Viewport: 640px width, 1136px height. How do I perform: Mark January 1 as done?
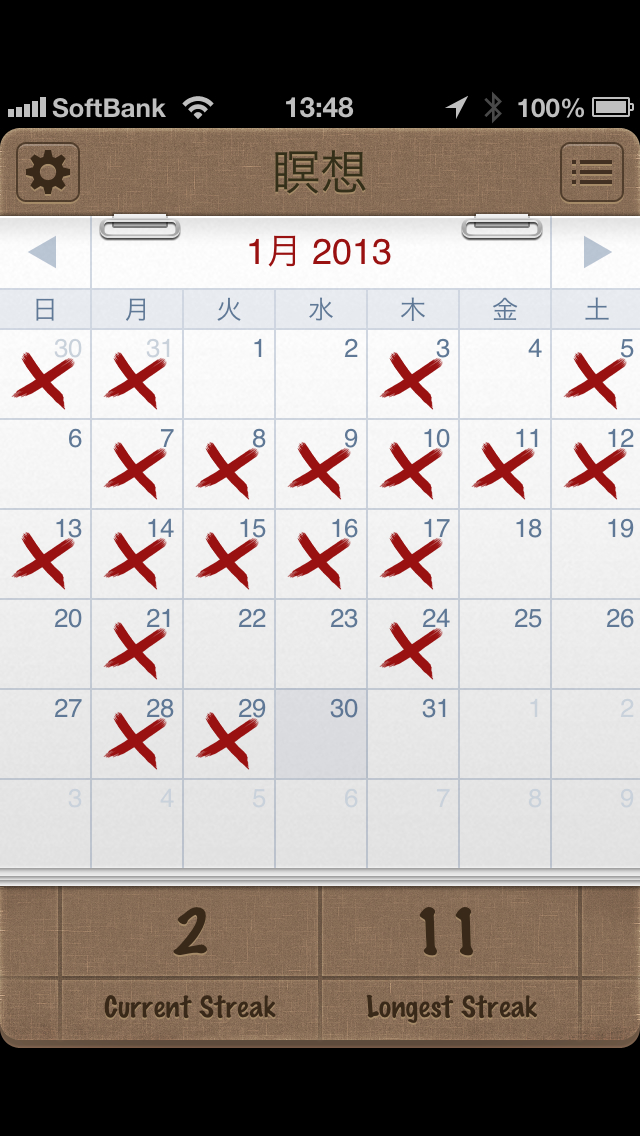click(229, 375)
